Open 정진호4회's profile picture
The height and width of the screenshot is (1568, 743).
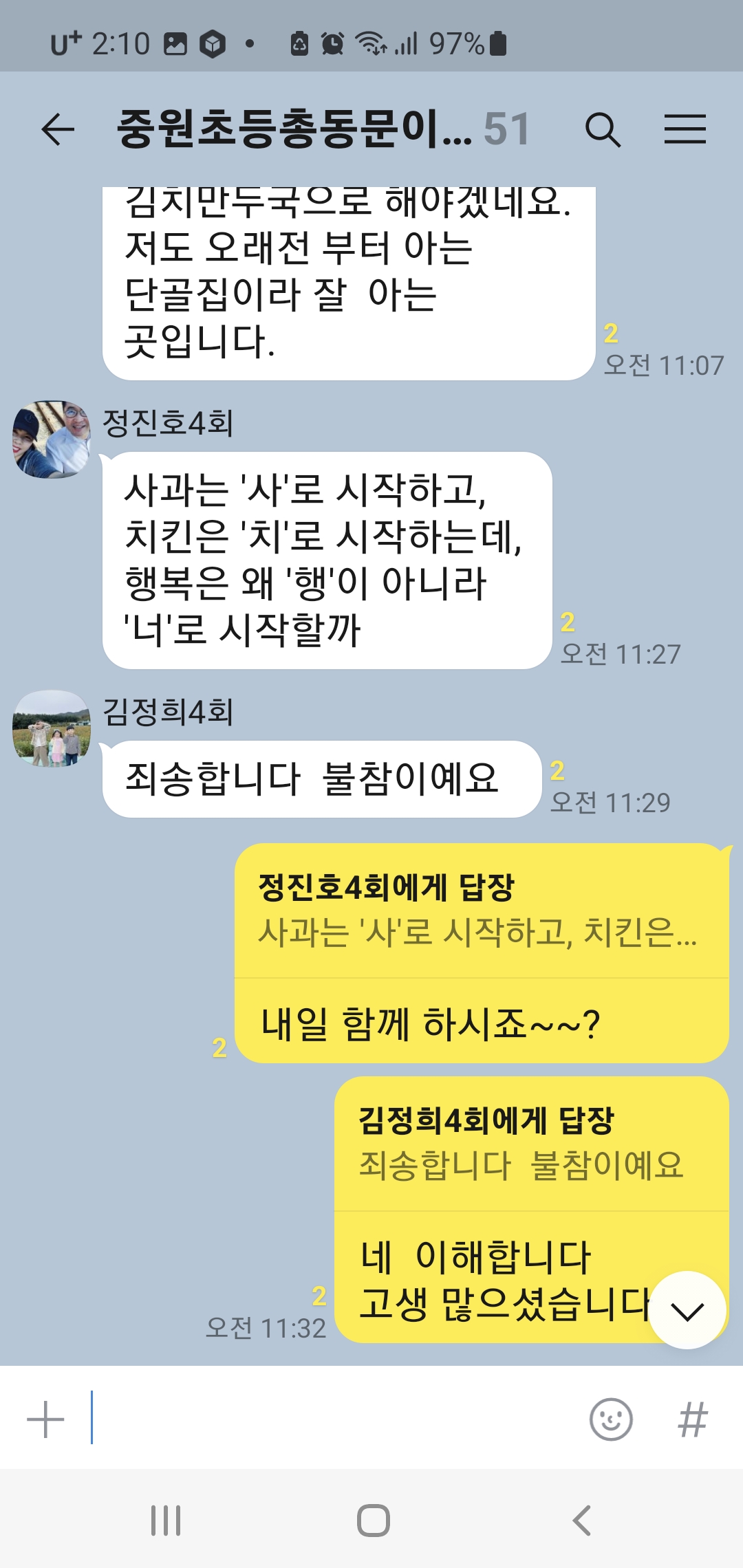52,439
